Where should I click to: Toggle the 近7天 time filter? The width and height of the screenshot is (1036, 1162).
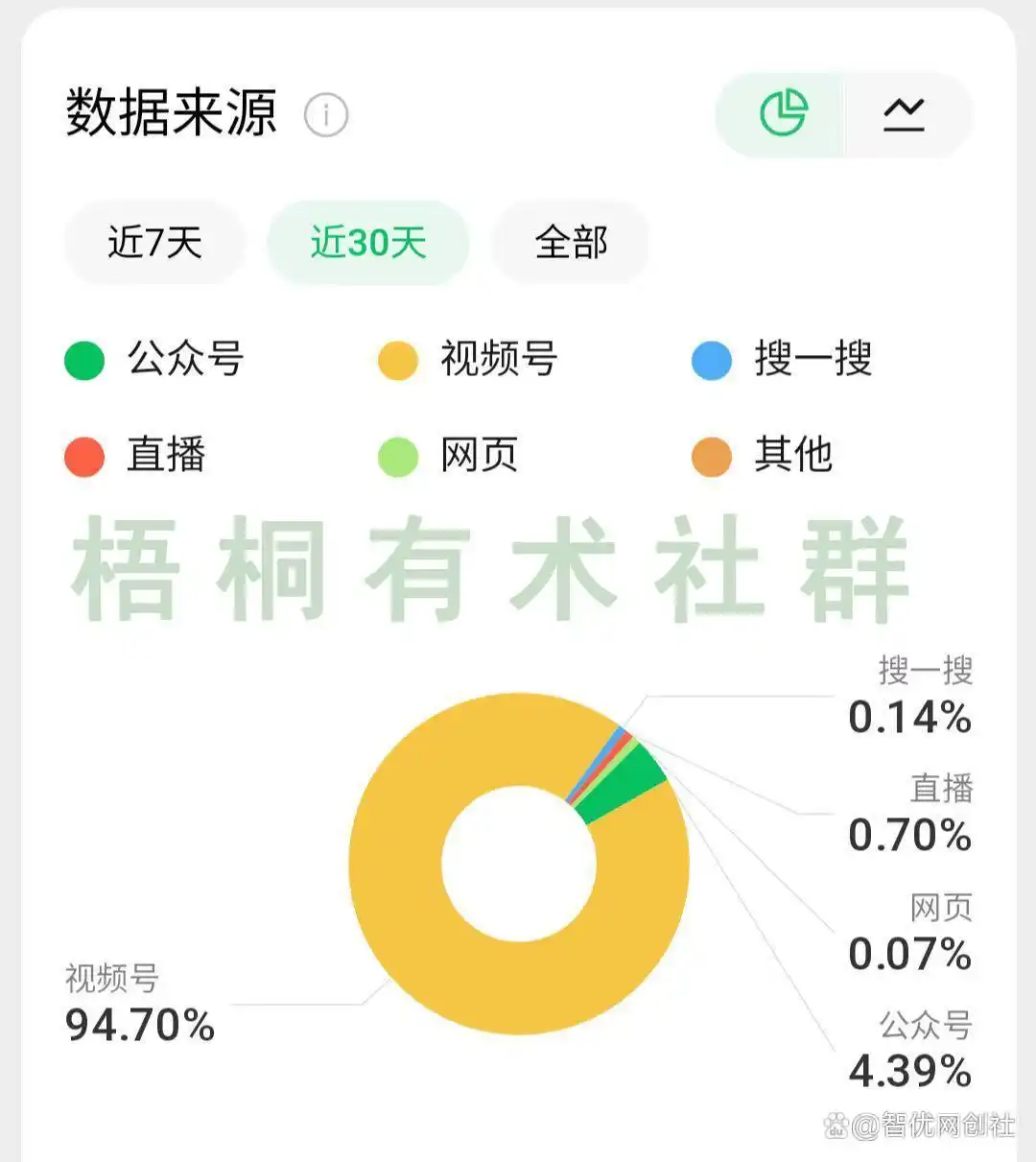(x=153, y=243)
